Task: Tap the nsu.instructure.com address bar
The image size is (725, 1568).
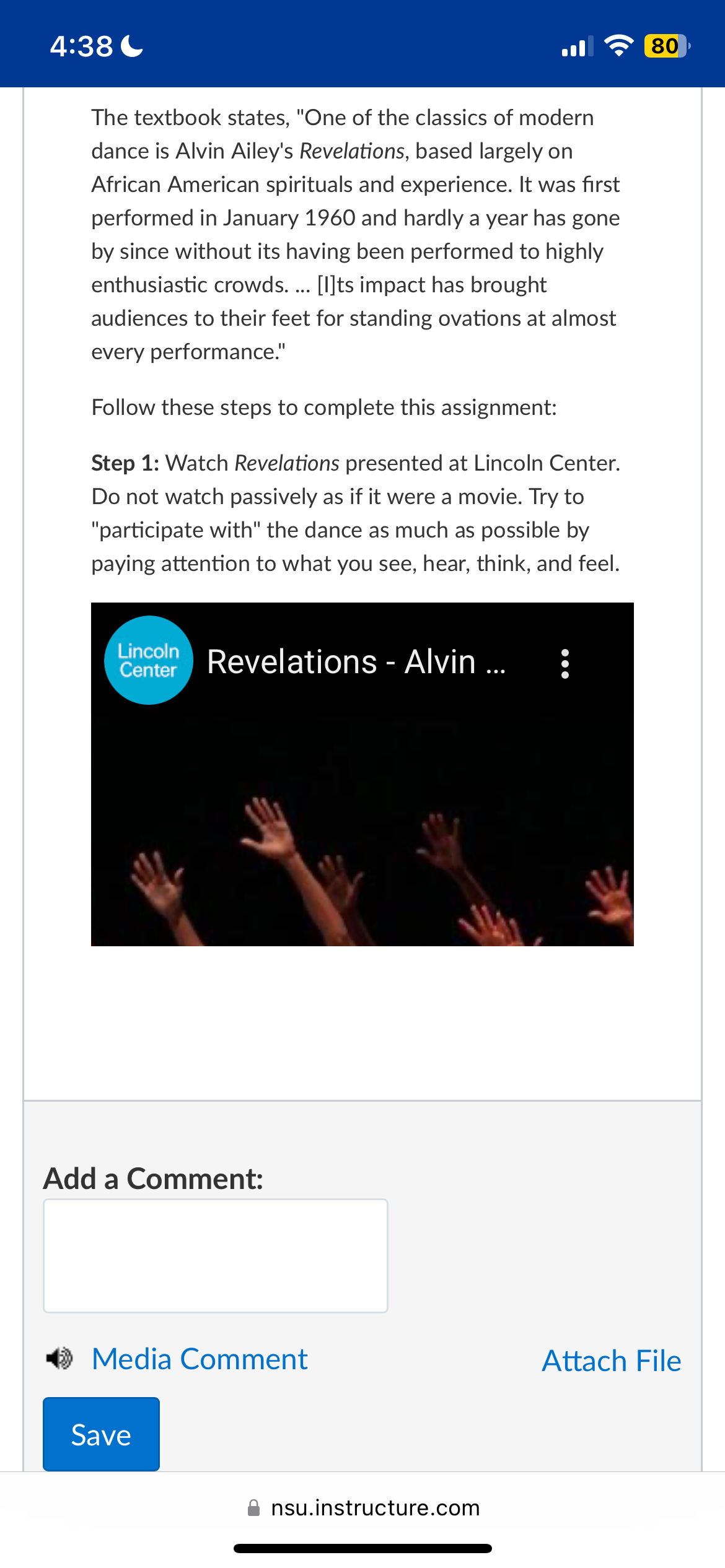Action: 363,1507
